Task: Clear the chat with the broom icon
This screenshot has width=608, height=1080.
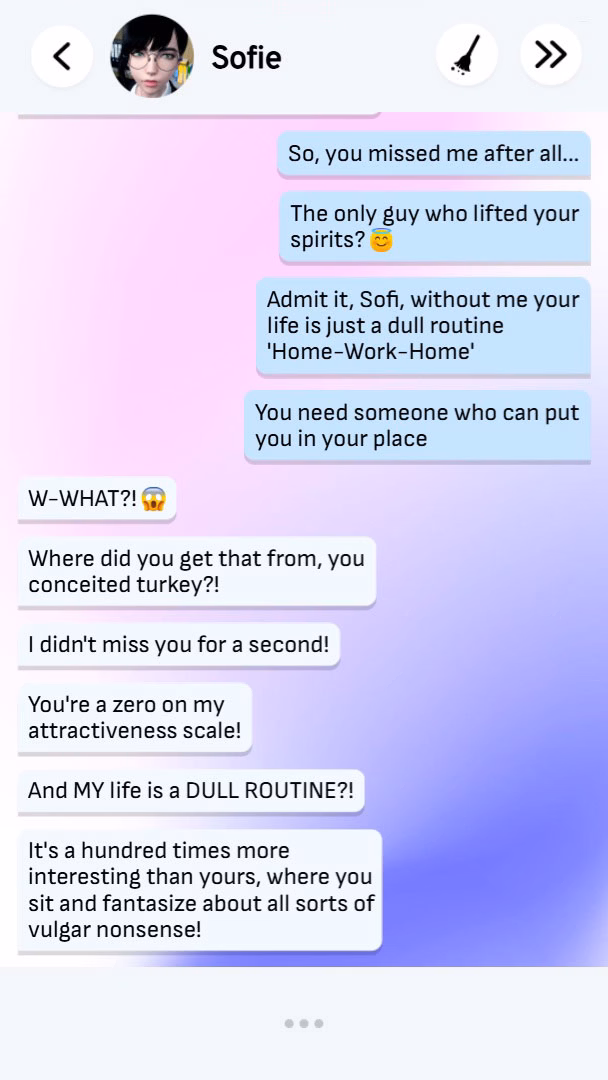Action: [466, 56]
